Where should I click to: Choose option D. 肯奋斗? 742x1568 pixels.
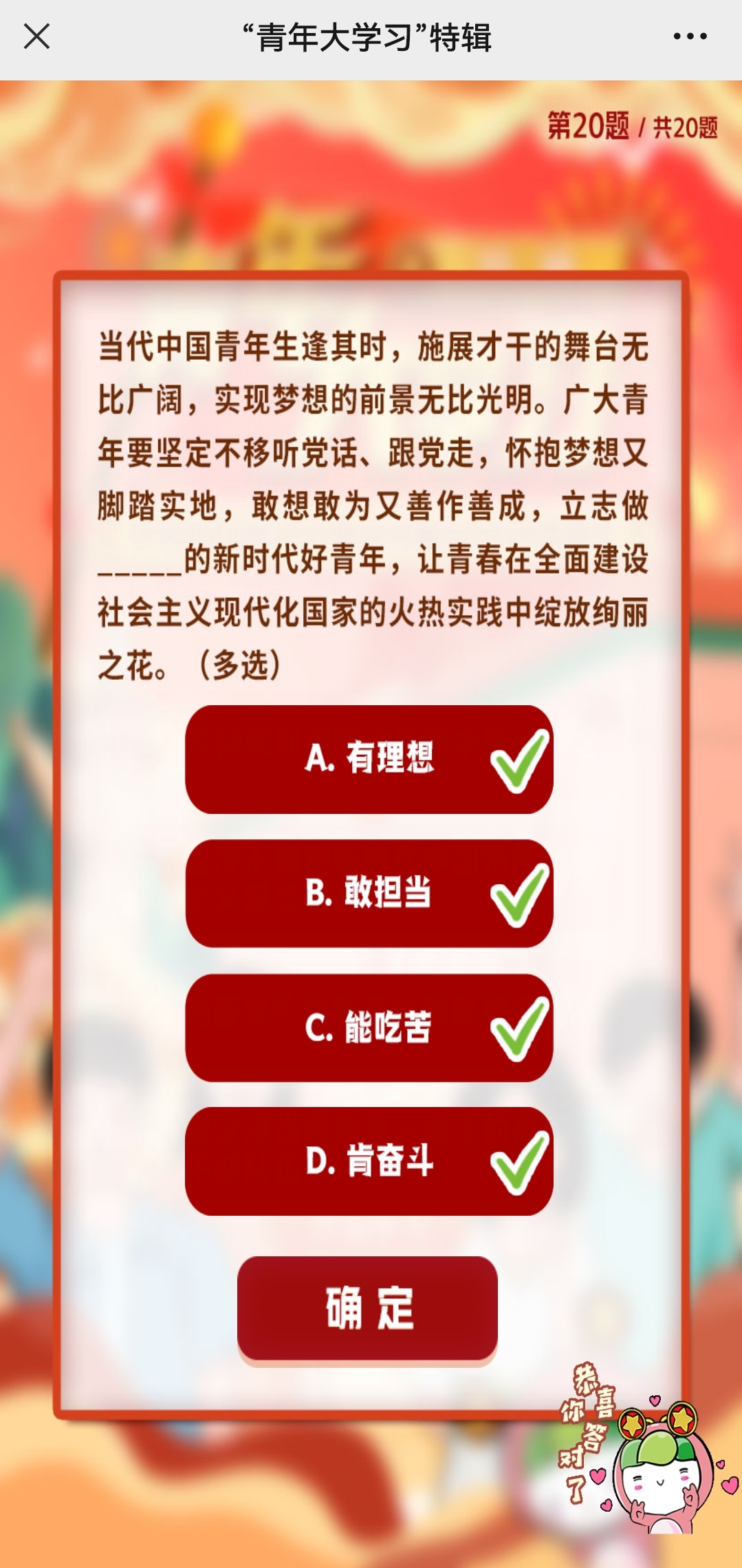pyautogui.click(x=369, y=1161)
